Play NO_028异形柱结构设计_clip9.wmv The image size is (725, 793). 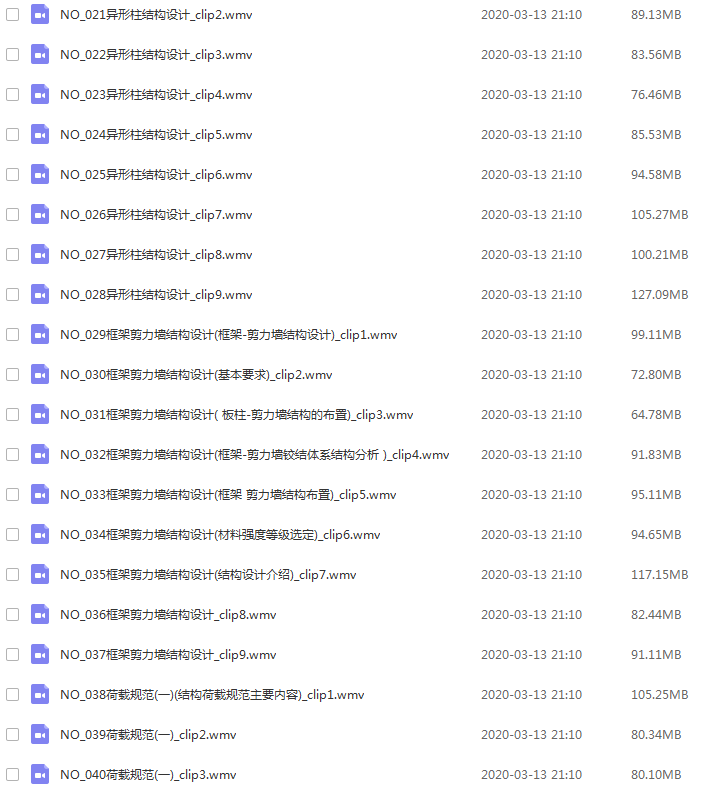pos(155,295)
